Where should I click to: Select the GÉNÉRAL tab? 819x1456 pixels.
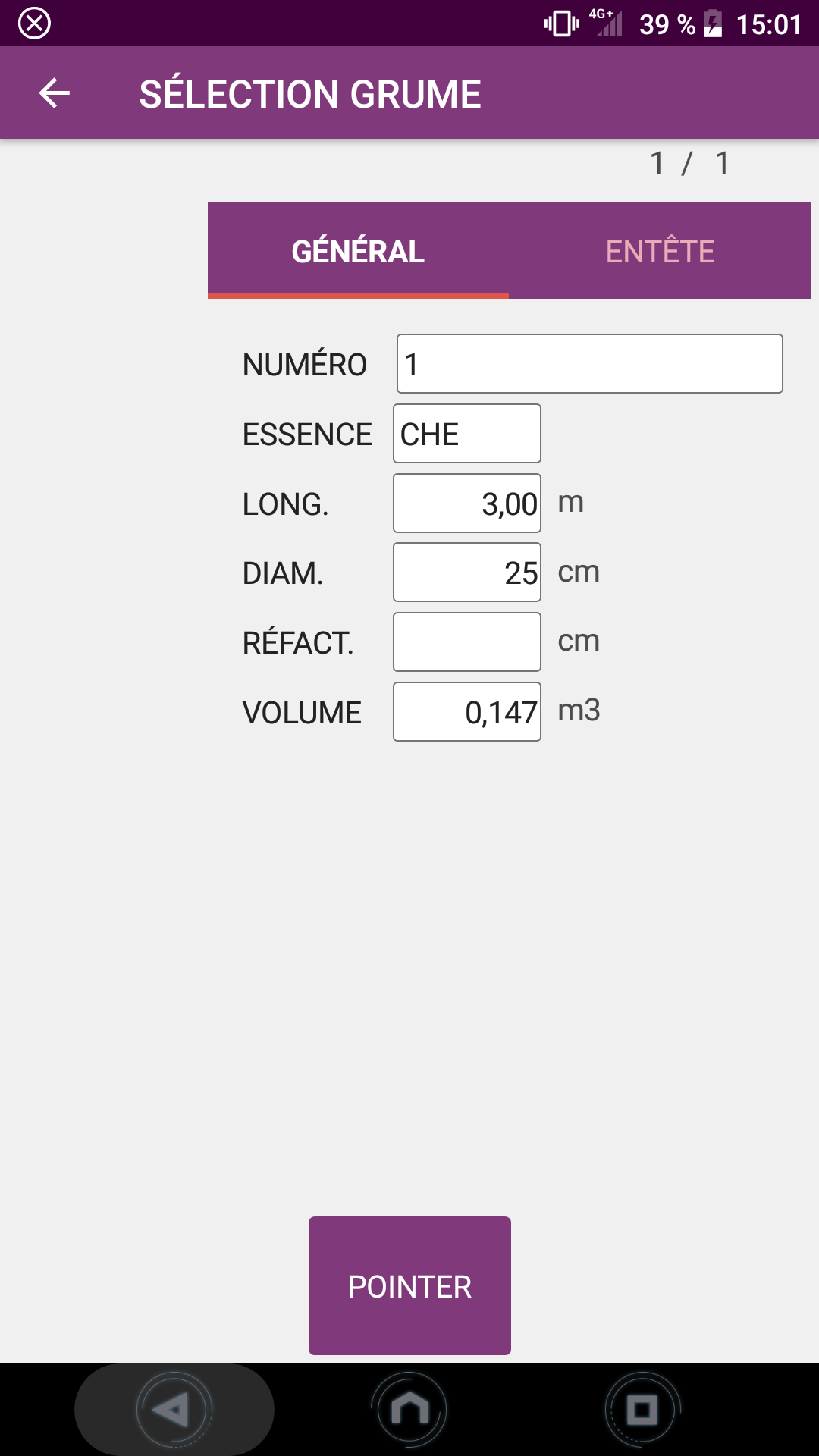pos(358,251)
